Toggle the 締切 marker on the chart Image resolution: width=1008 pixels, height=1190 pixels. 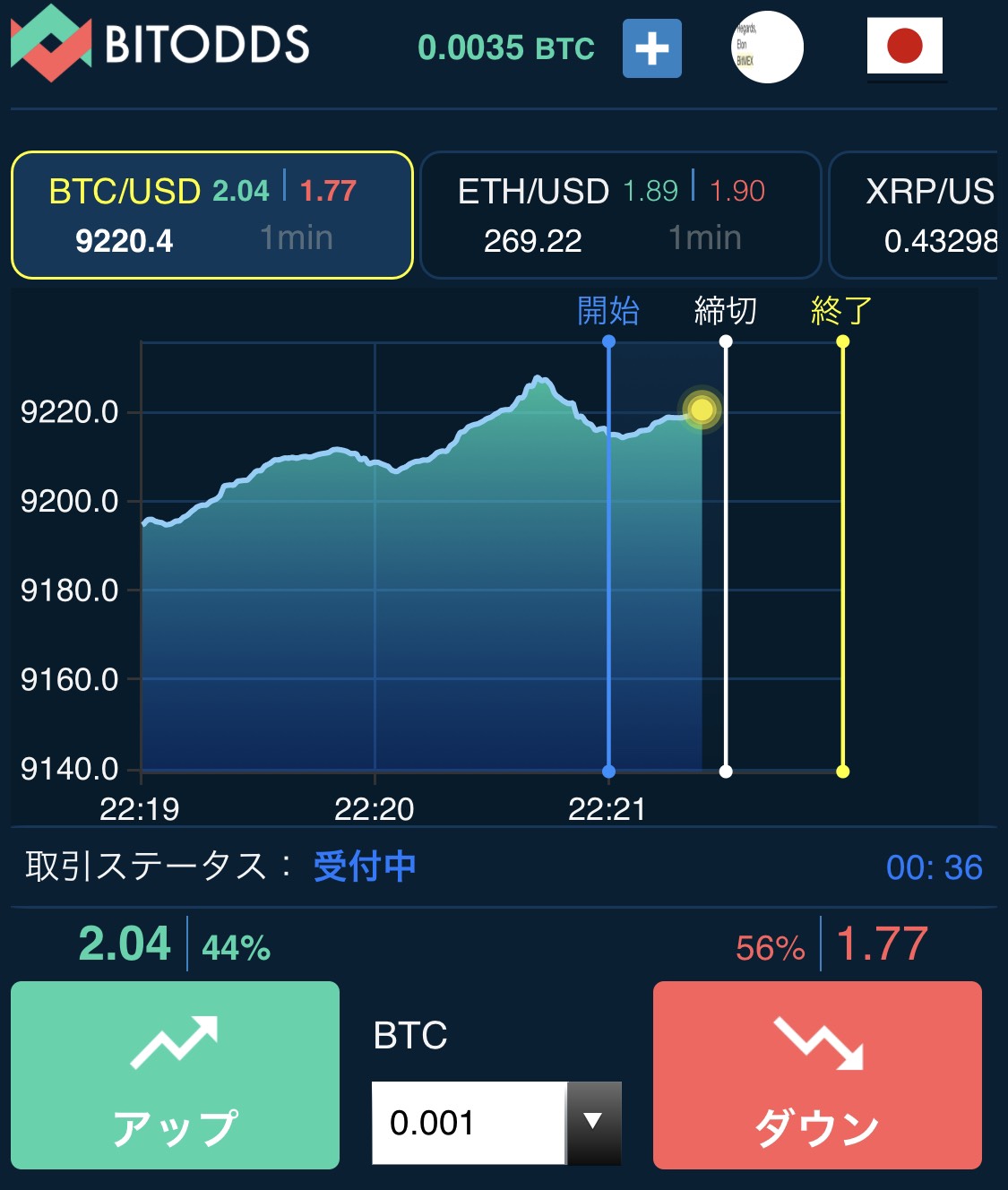(725, 341)
